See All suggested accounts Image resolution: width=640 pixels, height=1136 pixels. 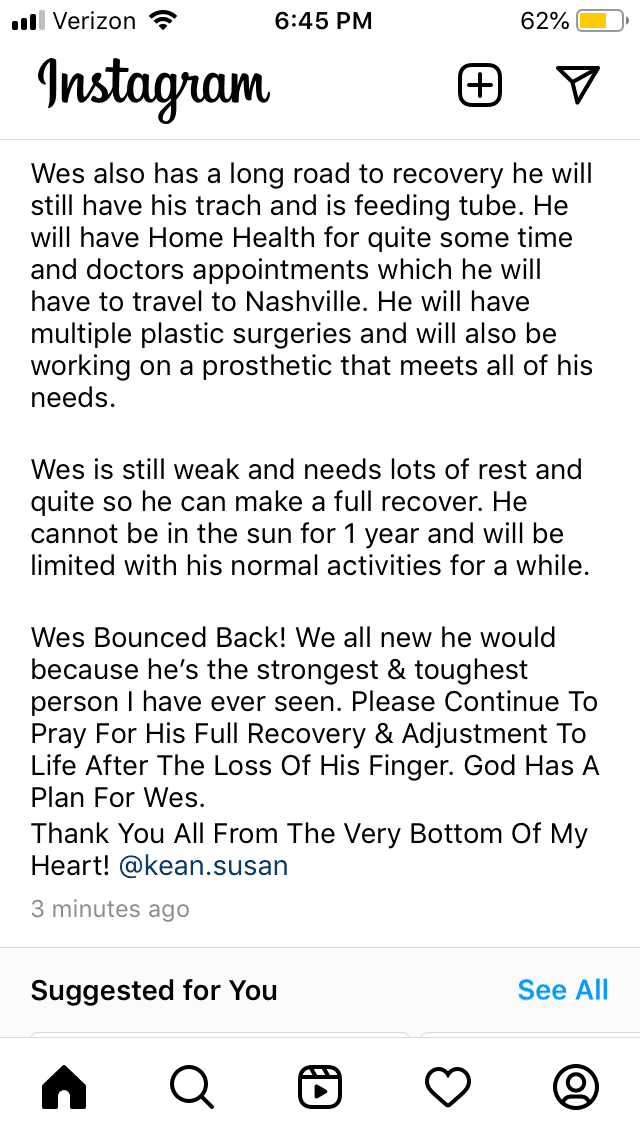[x=563, y=990]
